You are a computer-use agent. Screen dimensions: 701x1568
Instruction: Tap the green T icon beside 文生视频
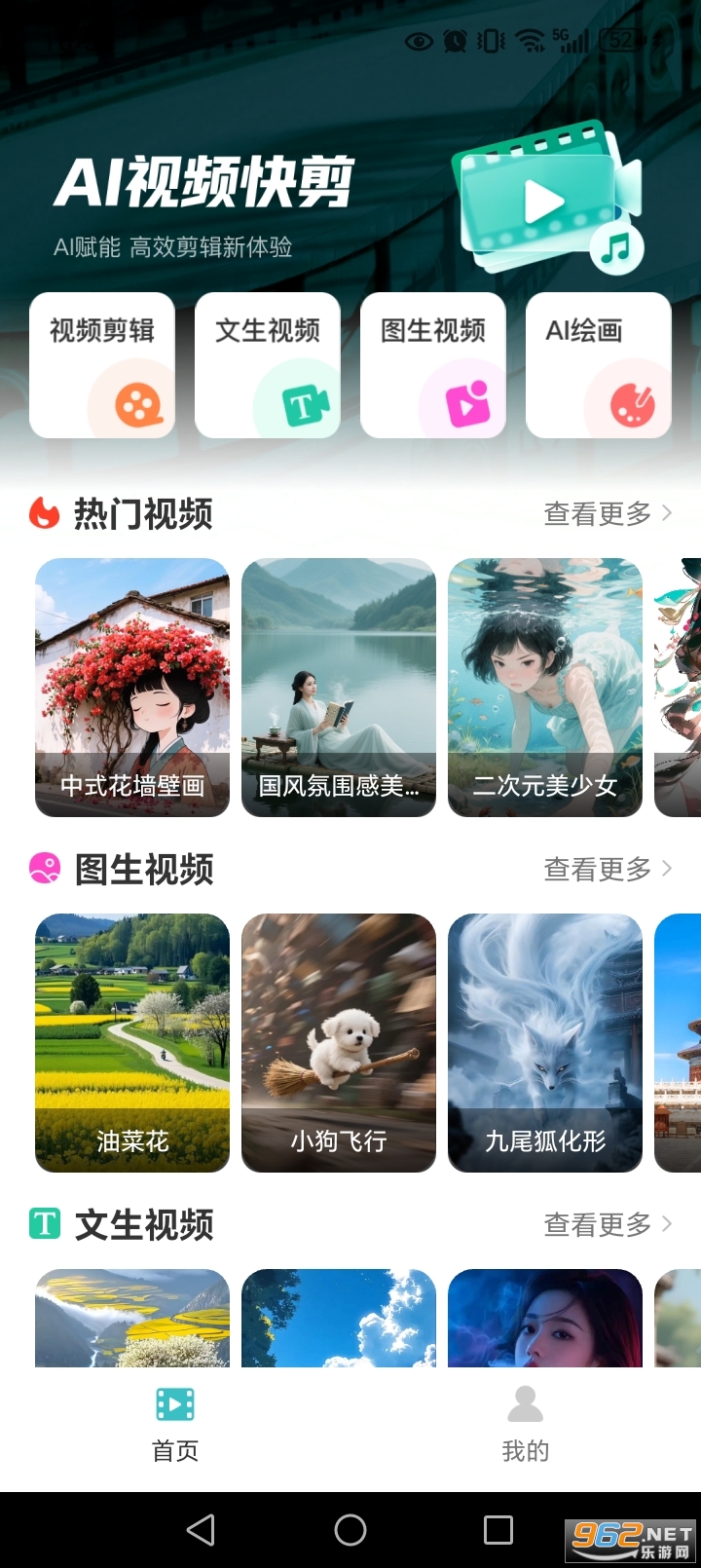(x=43, y=1224)
